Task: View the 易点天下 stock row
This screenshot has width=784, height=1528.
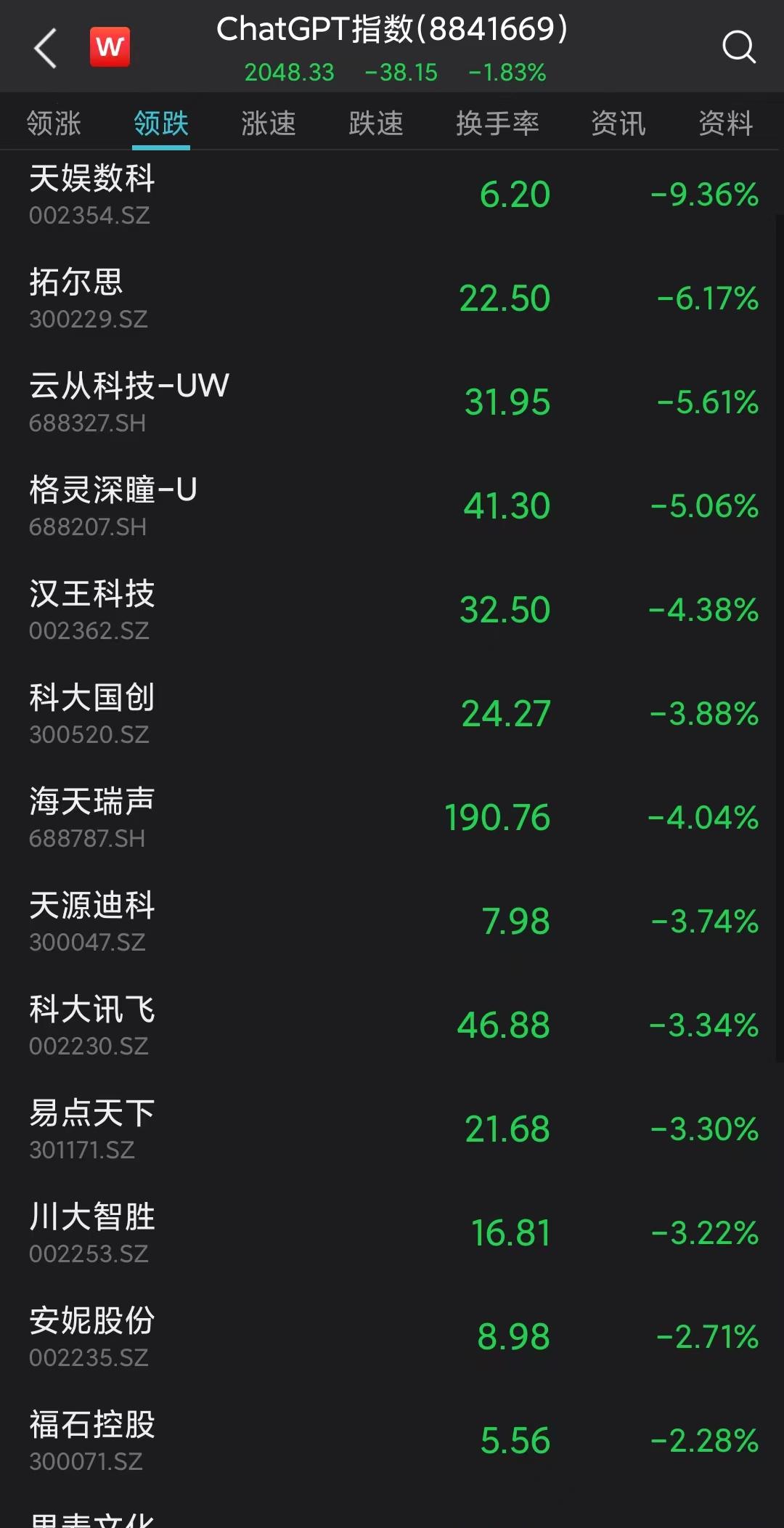Action: 392,1129
